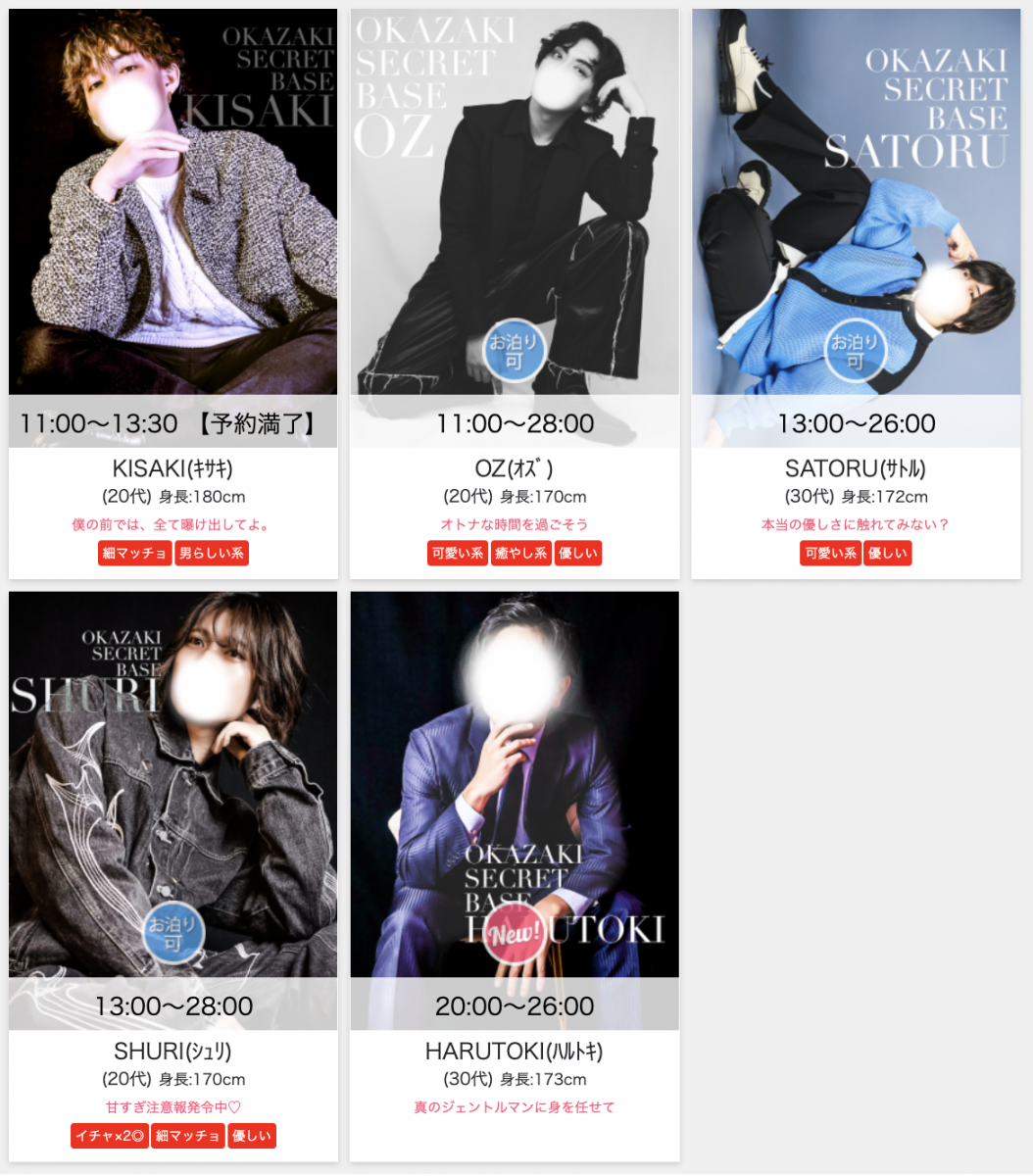Select the 男らしい系 tag under KISAKI
The width and height of the screenshot is (1033, 1176).
click(x=212, y=554)
